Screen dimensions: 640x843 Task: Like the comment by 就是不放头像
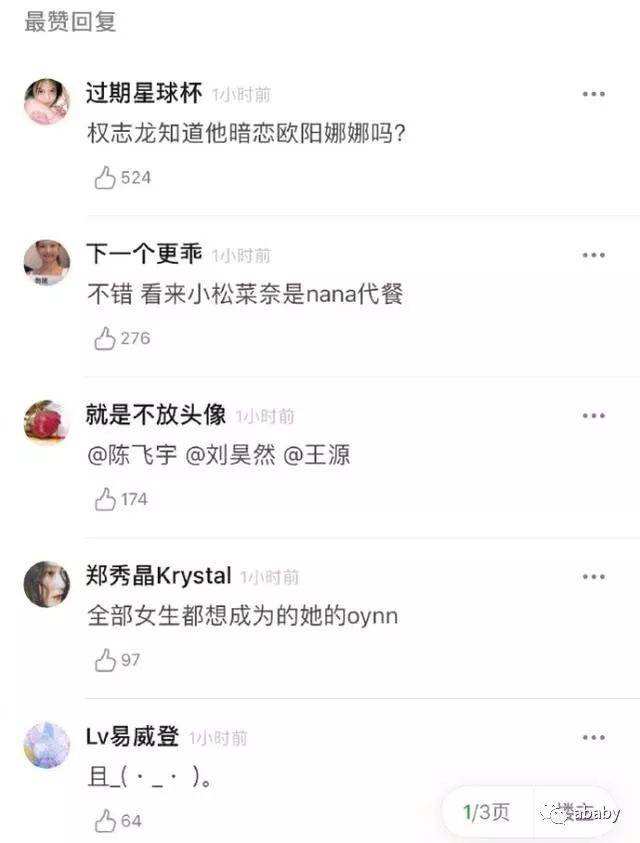[x=105, y=500]
